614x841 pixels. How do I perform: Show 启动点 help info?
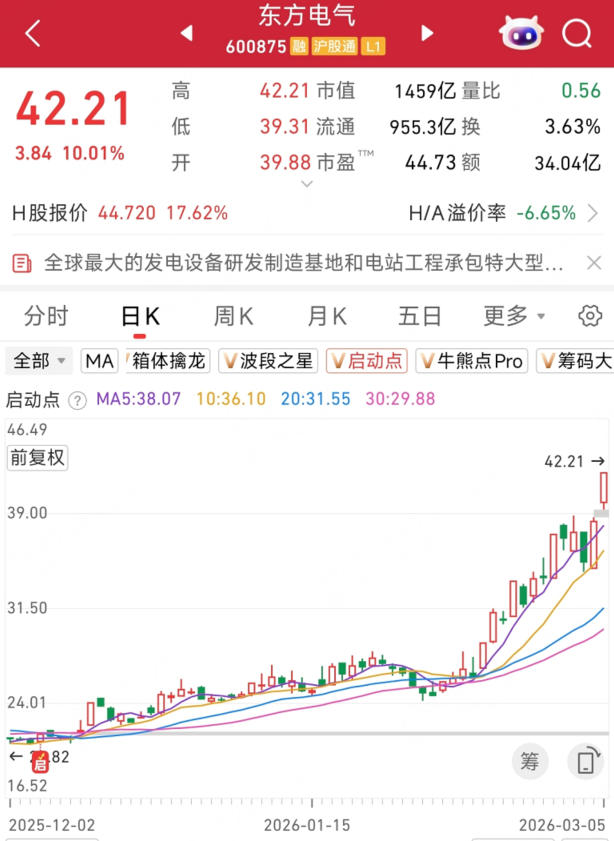tap(78, 400)
